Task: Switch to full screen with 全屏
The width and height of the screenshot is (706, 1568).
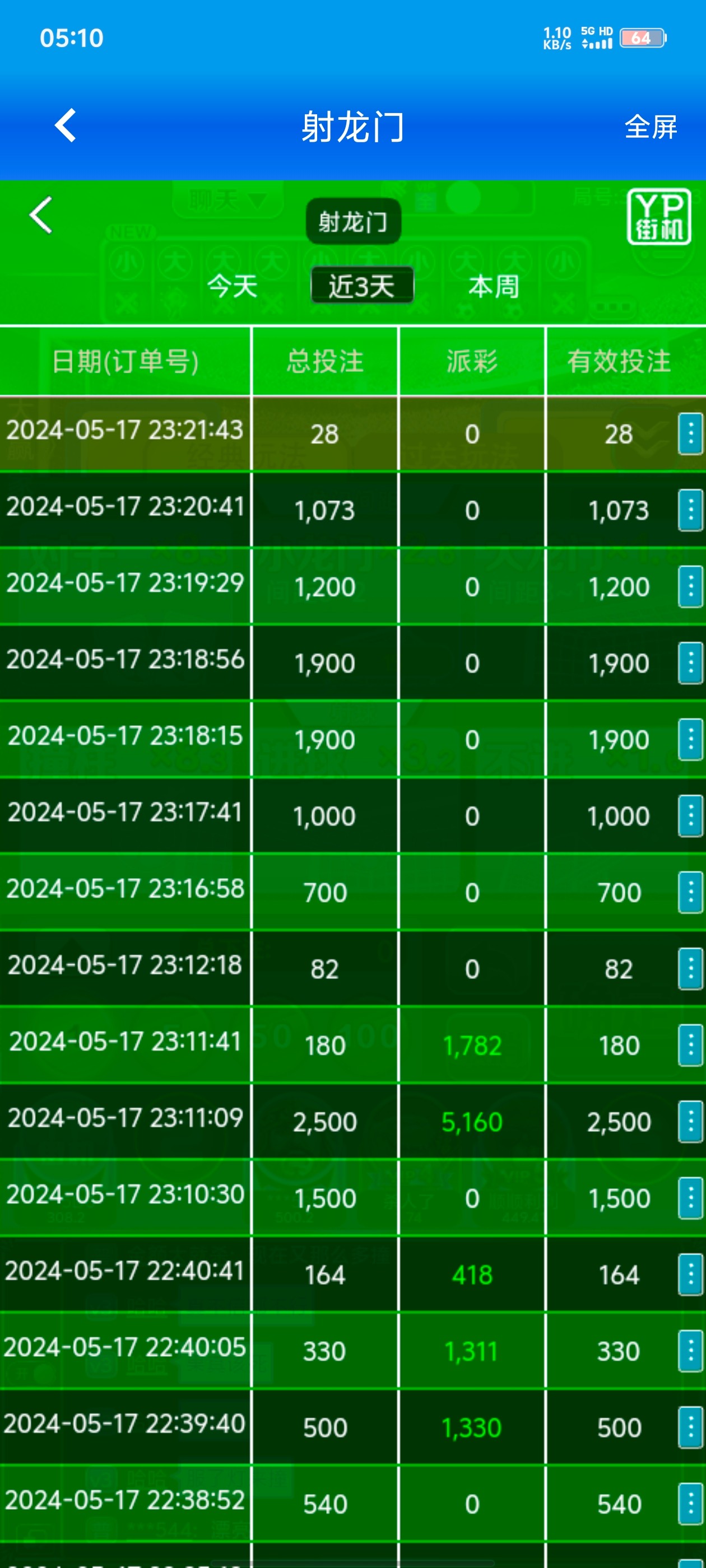Action: 650,127
